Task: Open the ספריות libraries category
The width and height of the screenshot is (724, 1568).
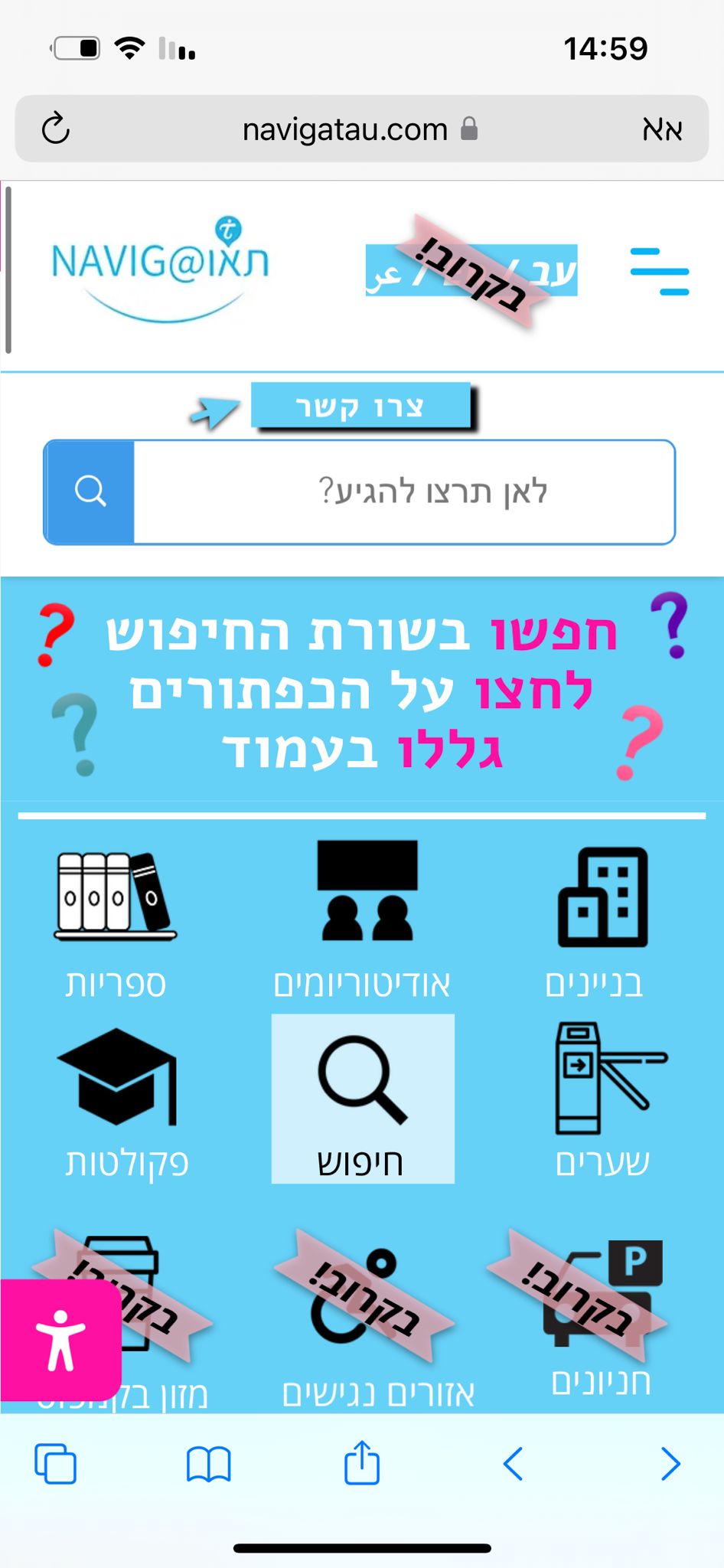Action: click(x=116, y=921)
